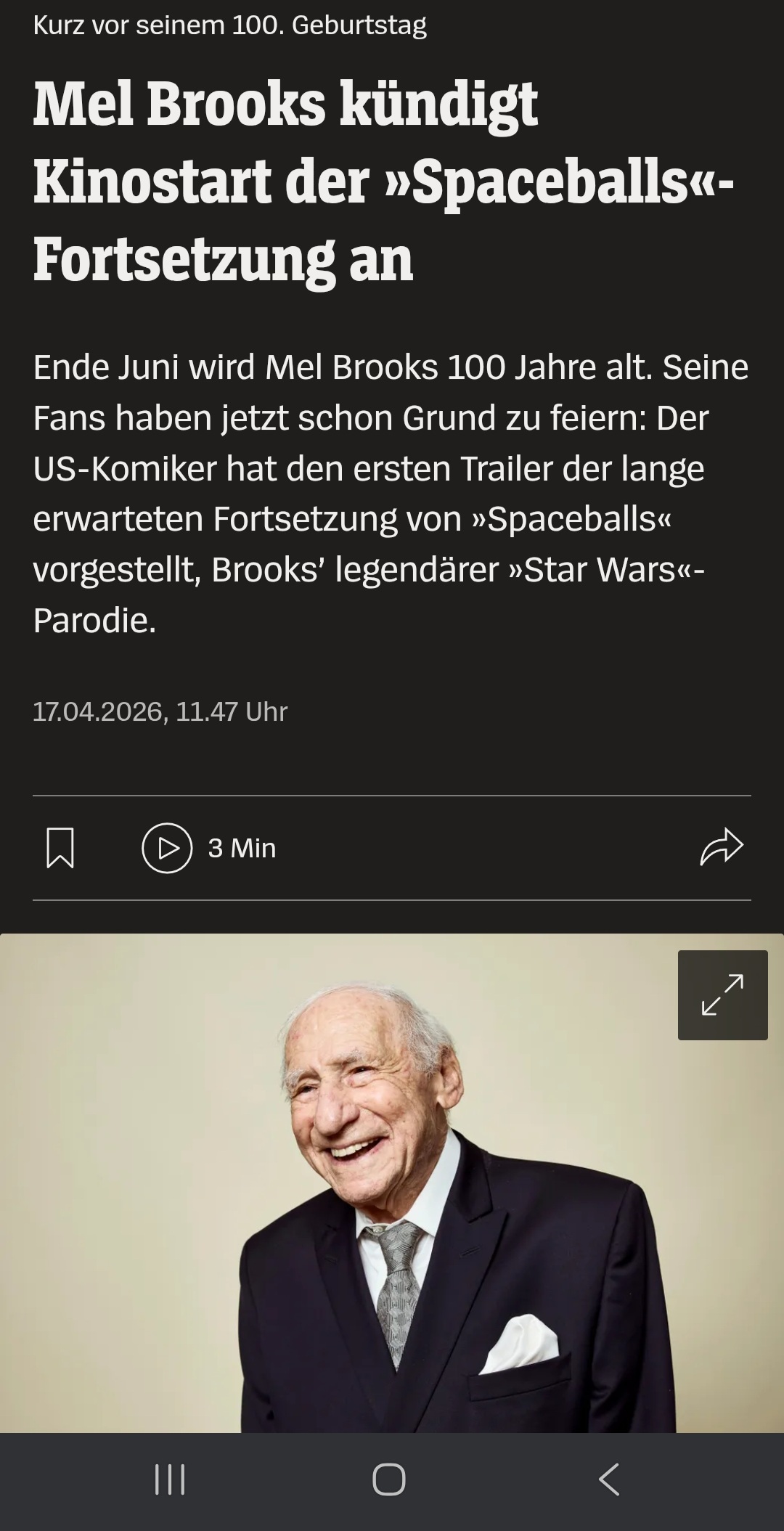Share this article
Screen dimensions: 784x1531
coord(722,847)
